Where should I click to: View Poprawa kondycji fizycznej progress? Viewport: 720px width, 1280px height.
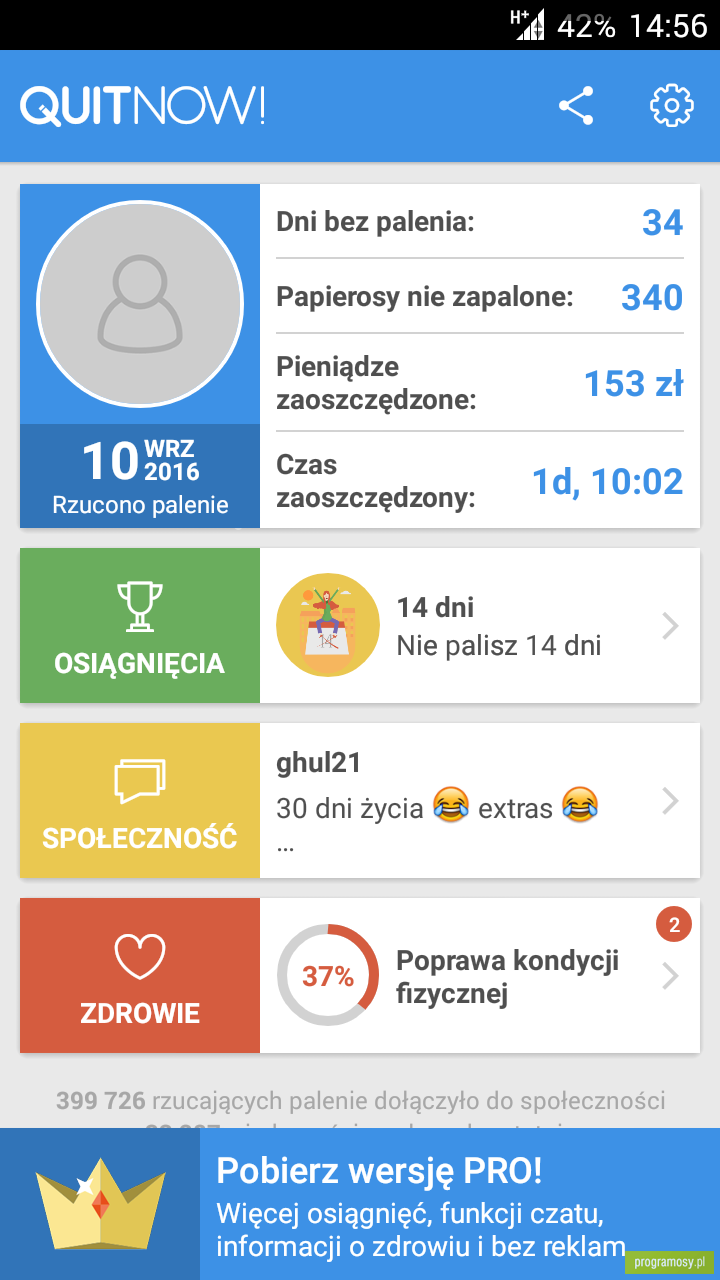(x=480, y=975)
